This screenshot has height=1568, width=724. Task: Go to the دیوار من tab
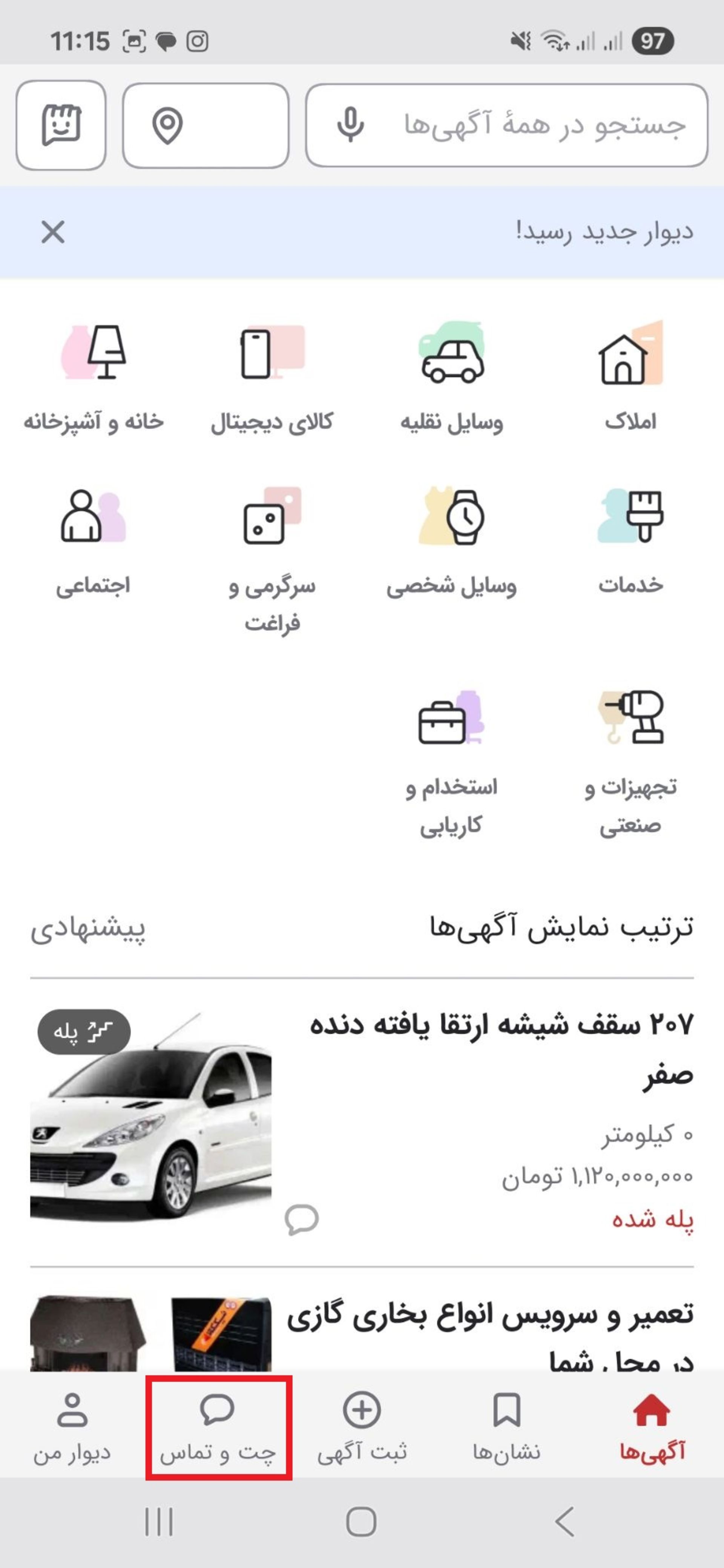(x=72, y=1427)
